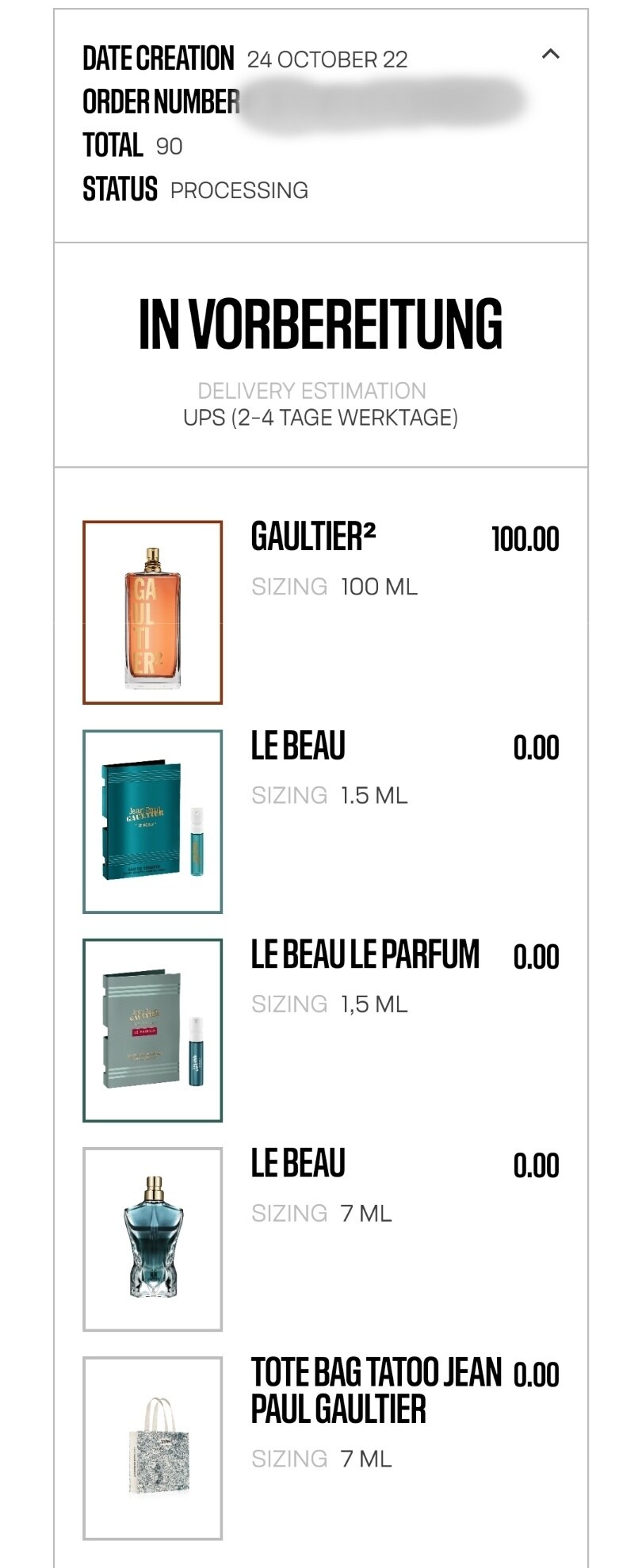Screen dimensions: 642x1568
Task: Open the Tote Bag Tatoo product image
Action: point(152,1448)
